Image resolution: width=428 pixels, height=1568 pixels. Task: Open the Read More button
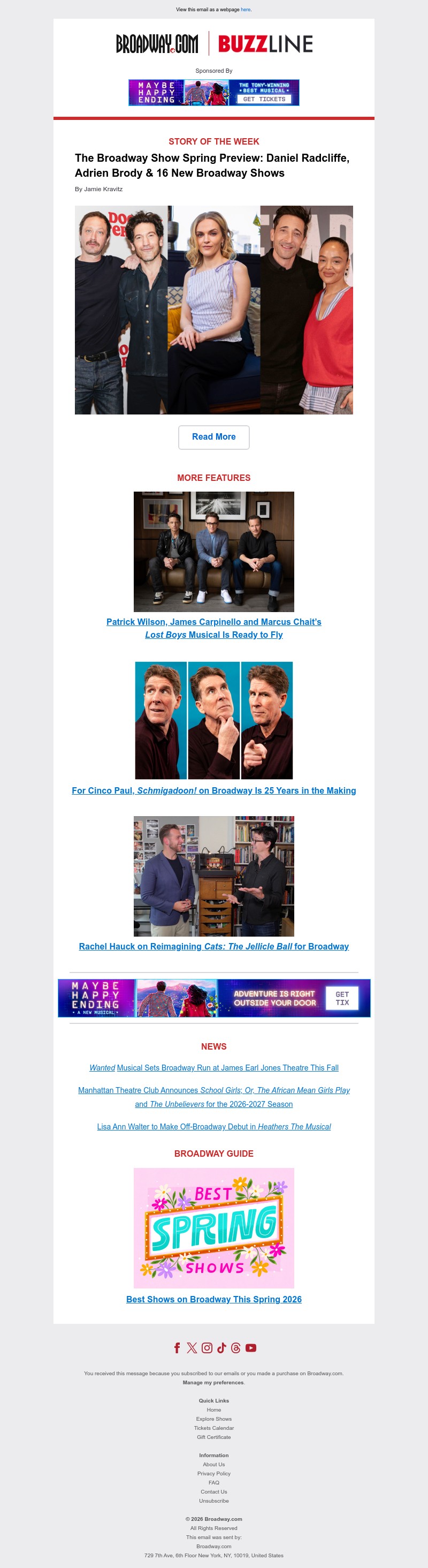(x=214, y=437)
